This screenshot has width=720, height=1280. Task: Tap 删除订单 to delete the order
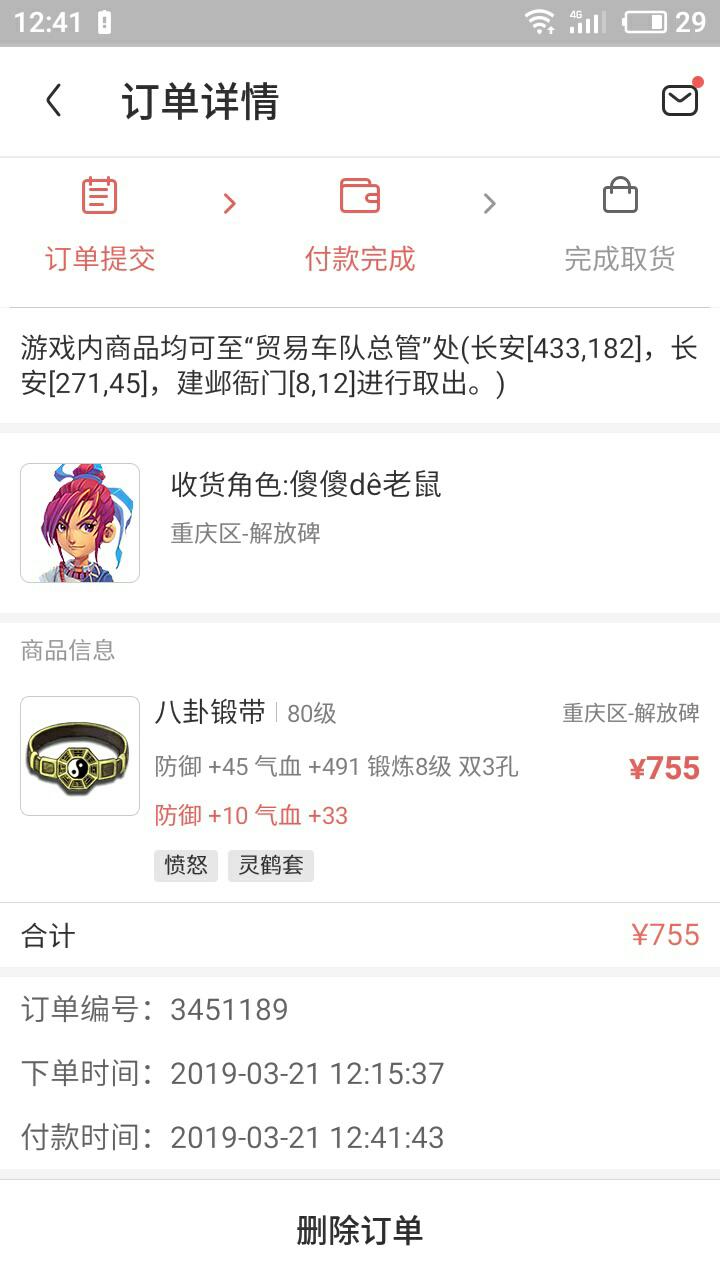[360, 1230]
